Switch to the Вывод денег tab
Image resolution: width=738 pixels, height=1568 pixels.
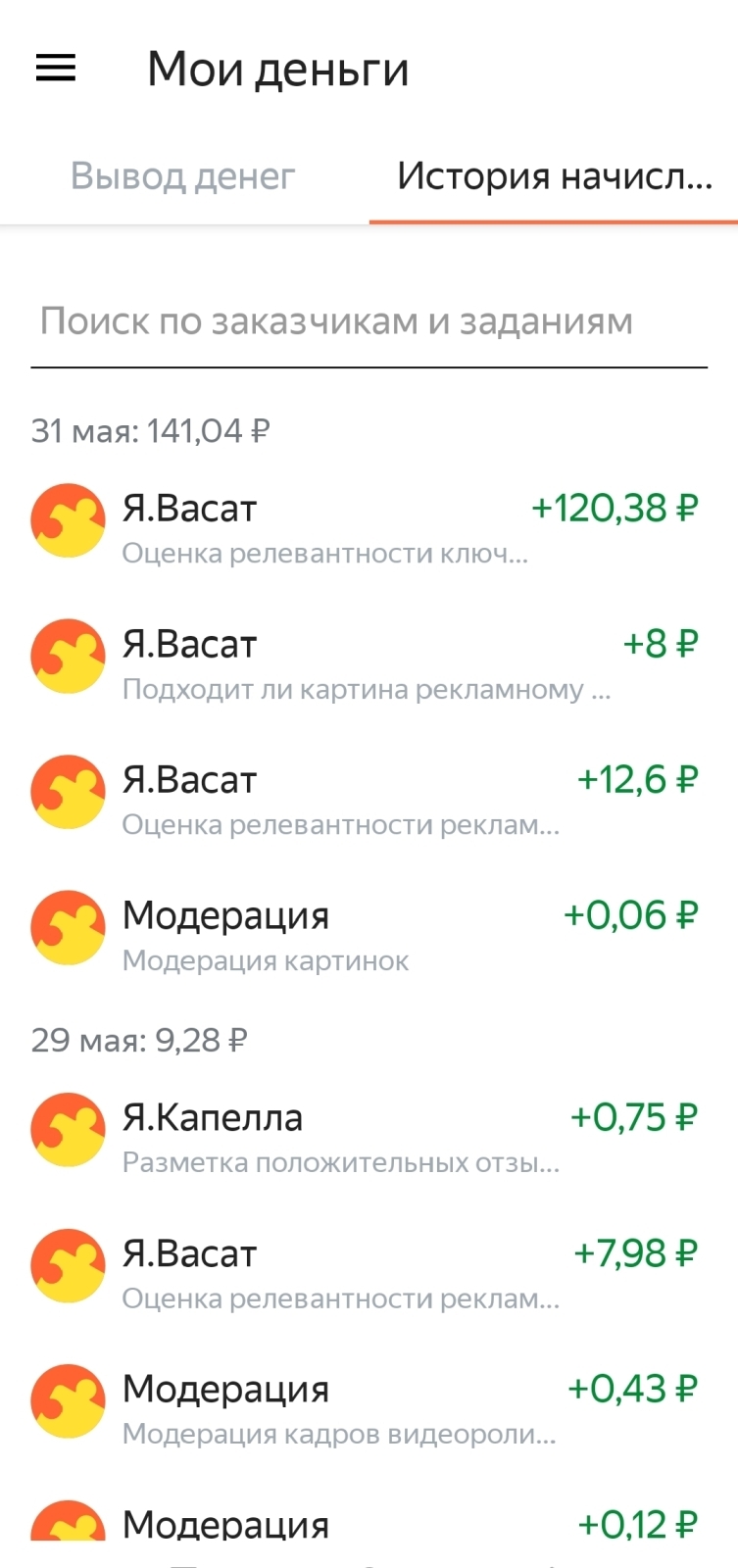point(183,176)
